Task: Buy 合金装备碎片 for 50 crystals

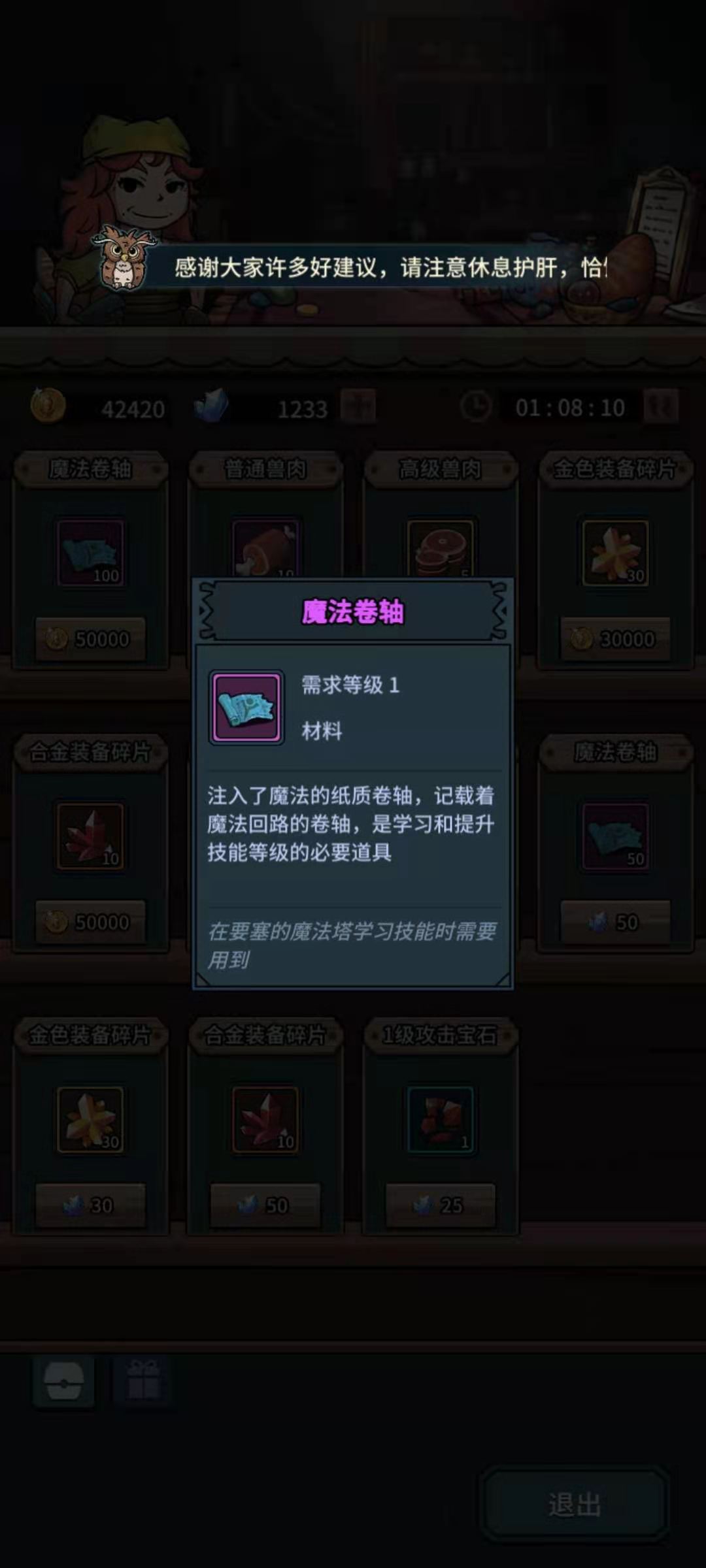Action: click(265, 1205)
